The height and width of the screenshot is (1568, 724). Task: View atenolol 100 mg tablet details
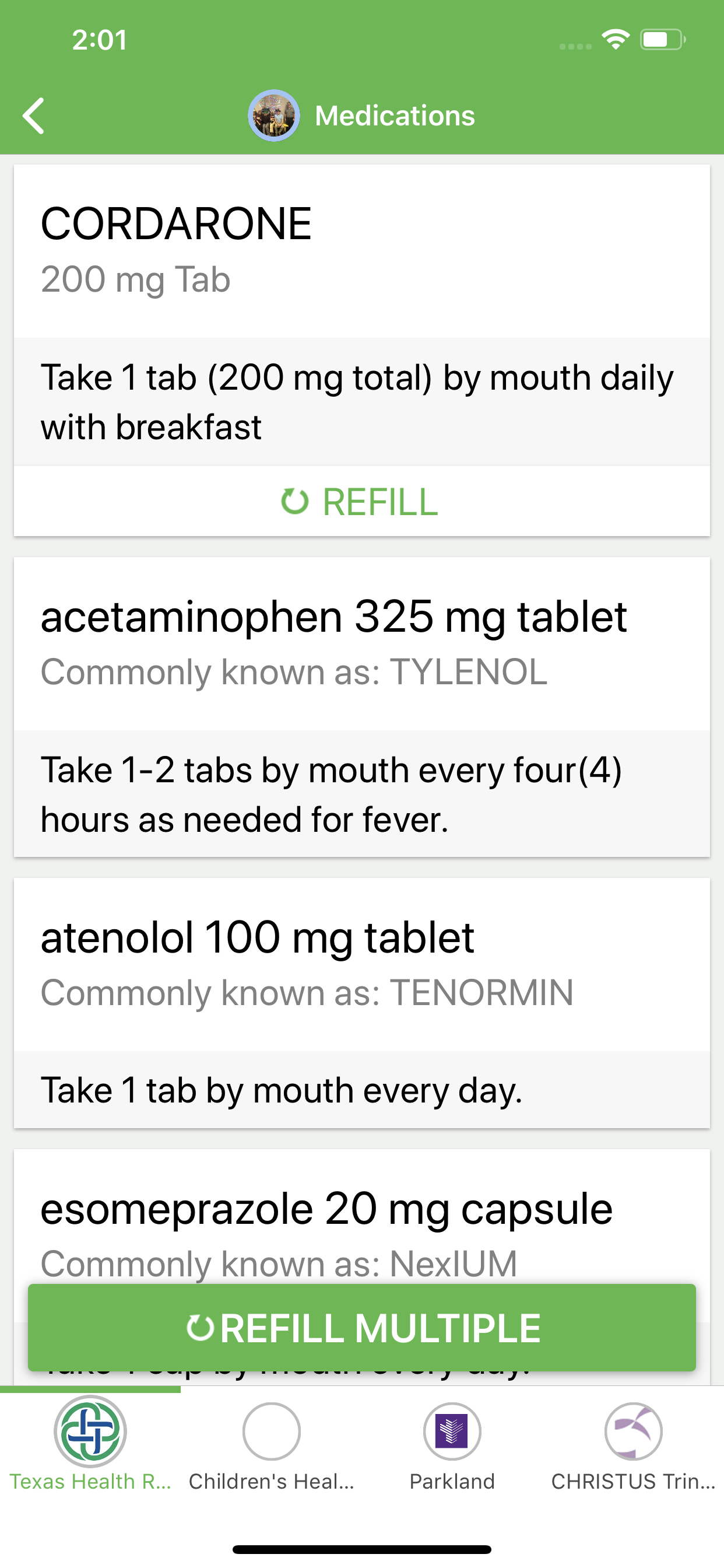361,1003
